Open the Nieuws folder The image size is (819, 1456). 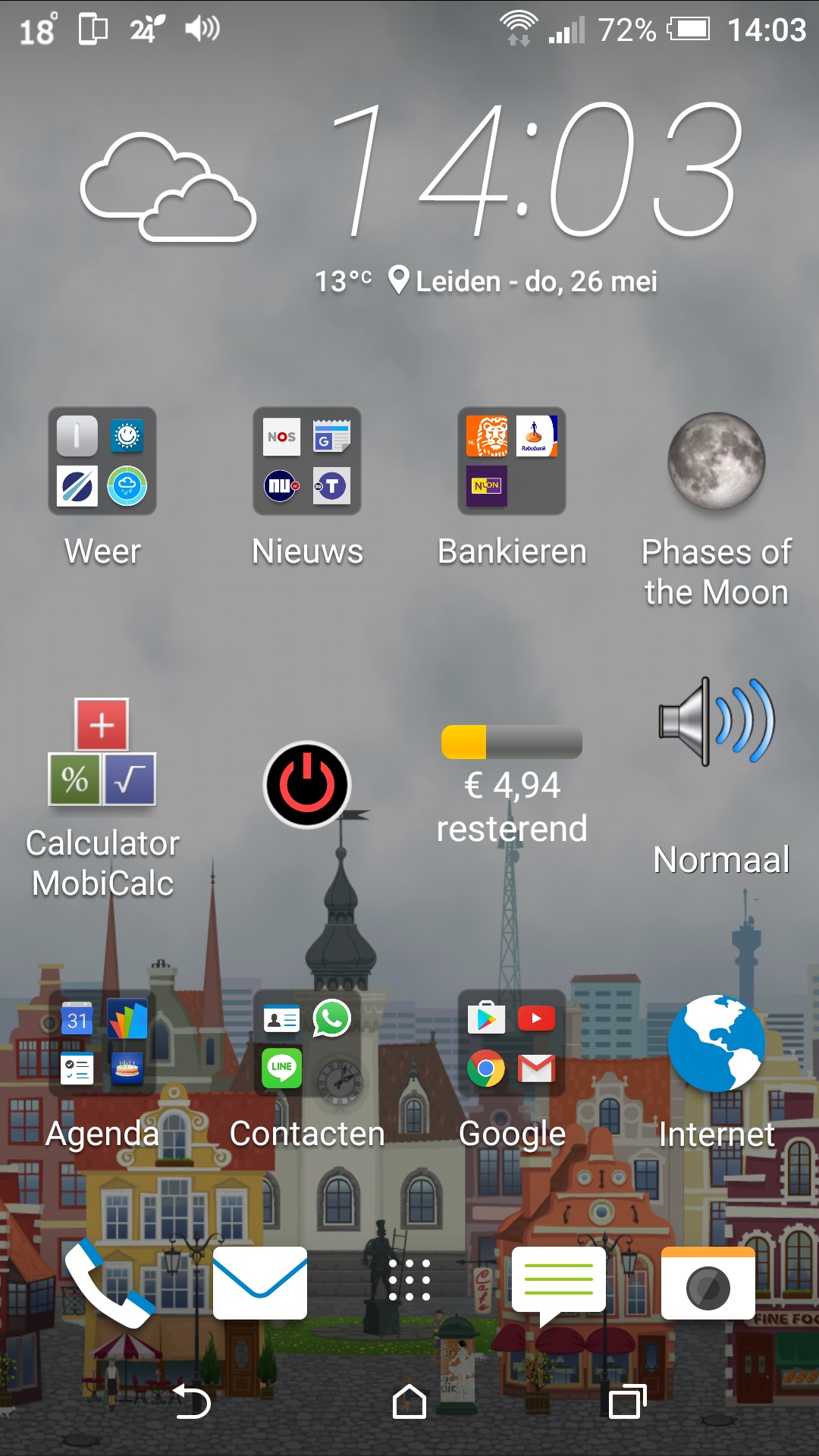click(307, 461)
